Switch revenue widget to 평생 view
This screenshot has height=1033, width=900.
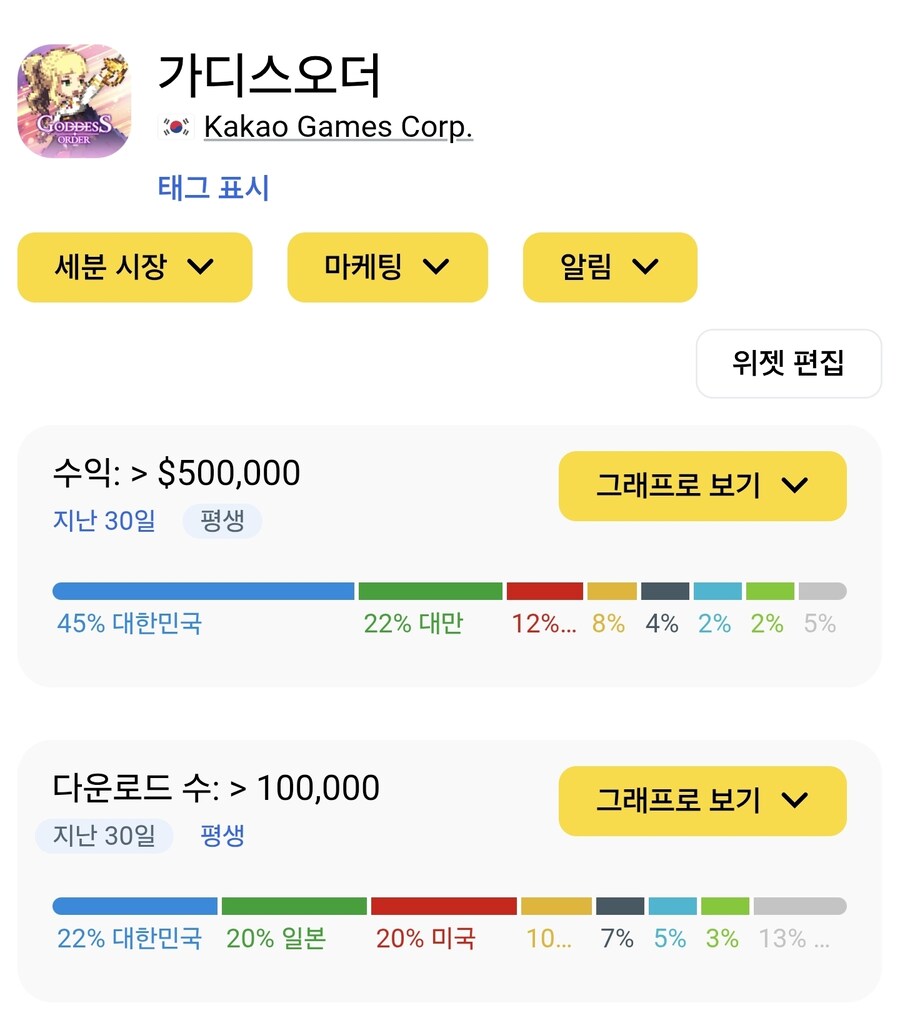pos(222,521)
